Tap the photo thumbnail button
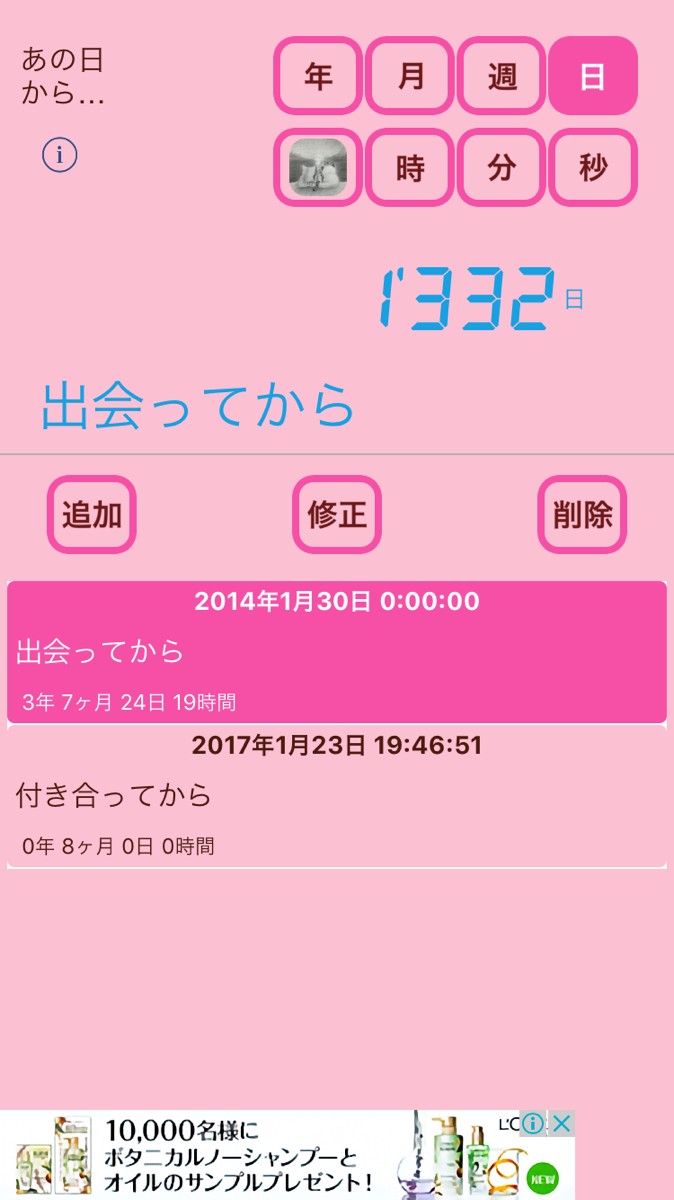This screenshot has width=674, height=1200. pyautogui.click(x=318, y=167)
